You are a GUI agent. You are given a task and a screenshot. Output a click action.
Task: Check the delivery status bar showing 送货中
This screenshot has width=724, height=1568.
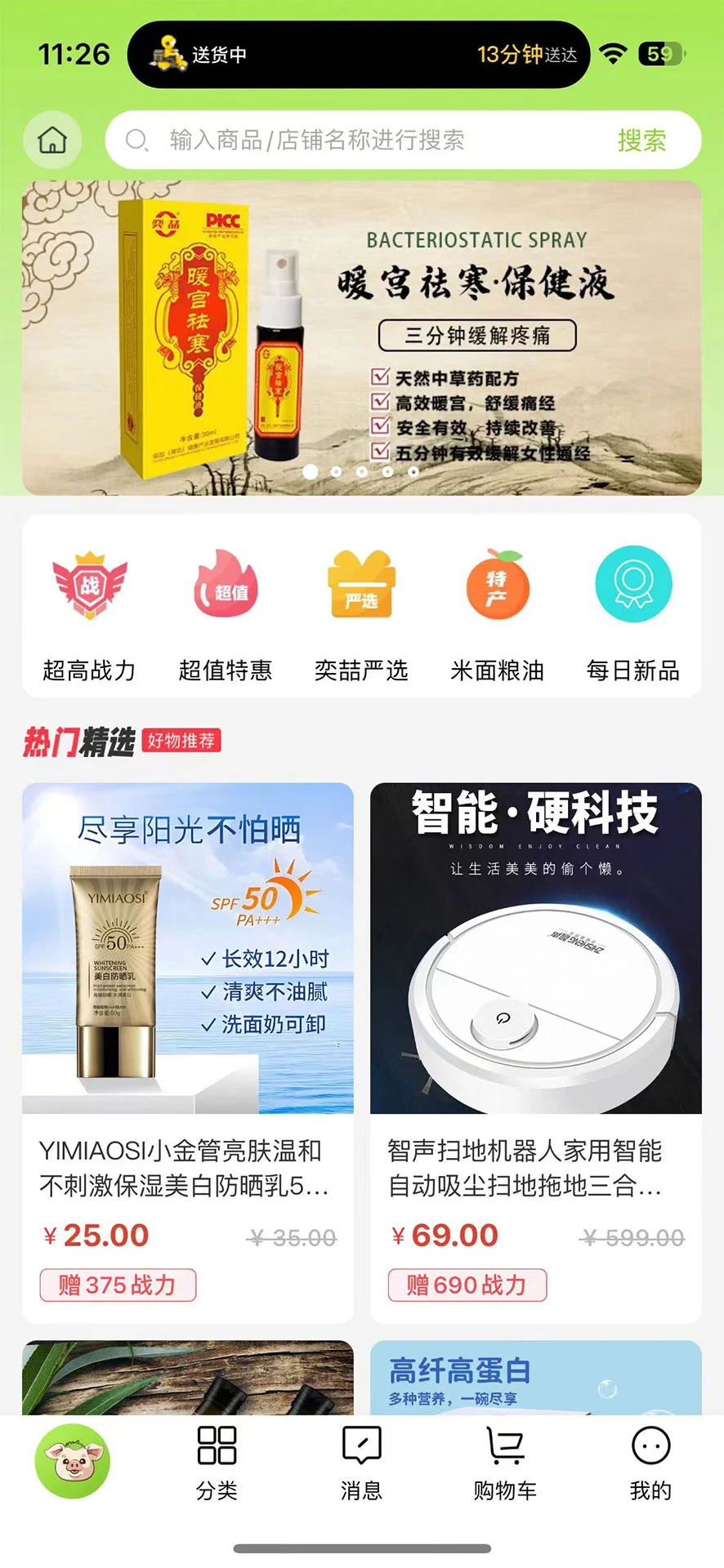362,55
